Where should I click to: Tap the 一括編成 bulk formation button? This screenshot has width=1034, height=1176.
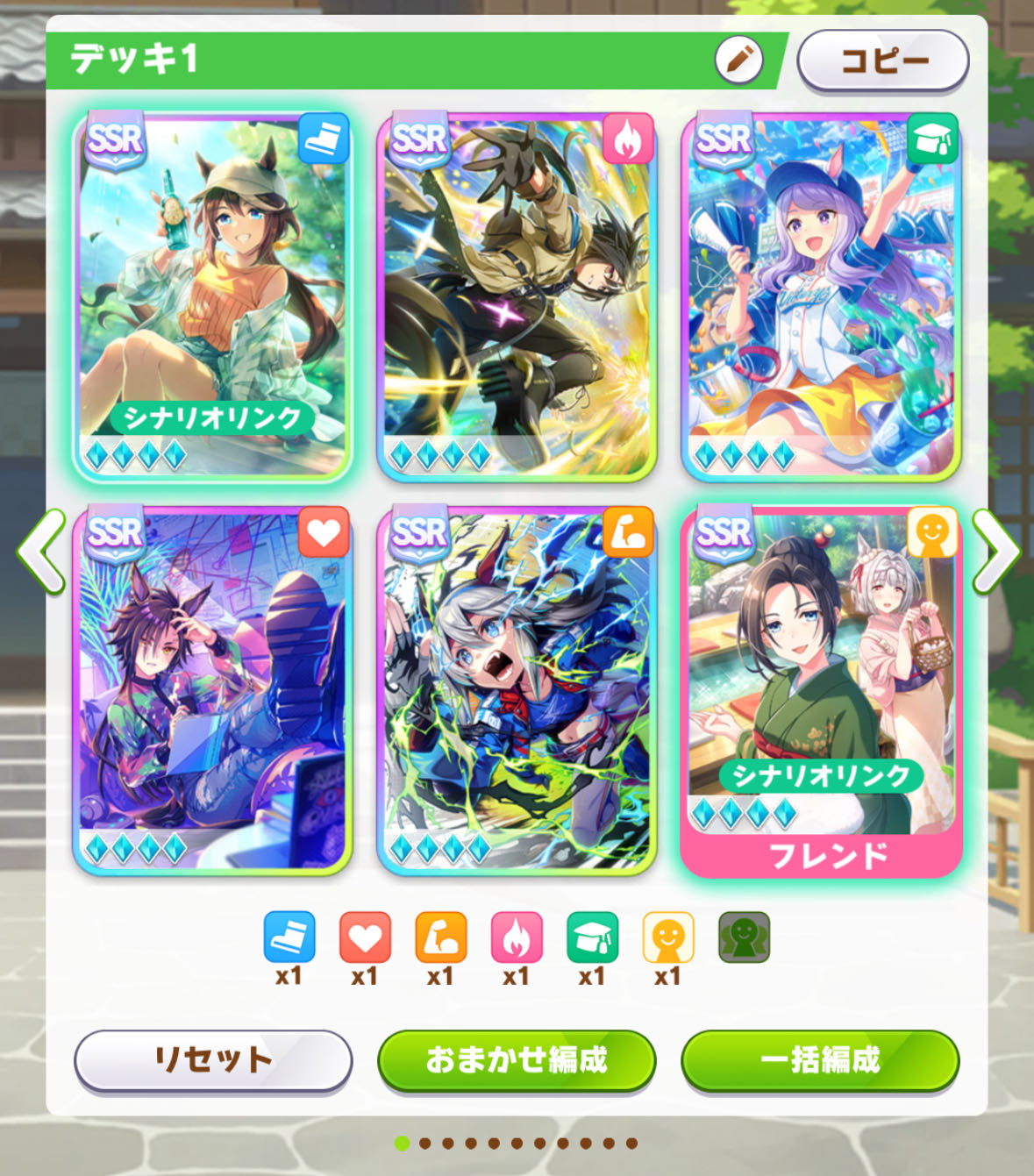[820, 1060]
